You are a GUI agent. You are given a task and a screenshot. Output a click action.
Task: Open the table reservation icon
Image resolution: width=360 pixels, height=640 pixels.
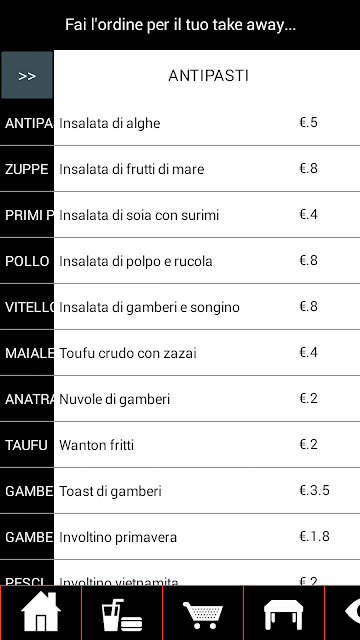coord(284,613)
